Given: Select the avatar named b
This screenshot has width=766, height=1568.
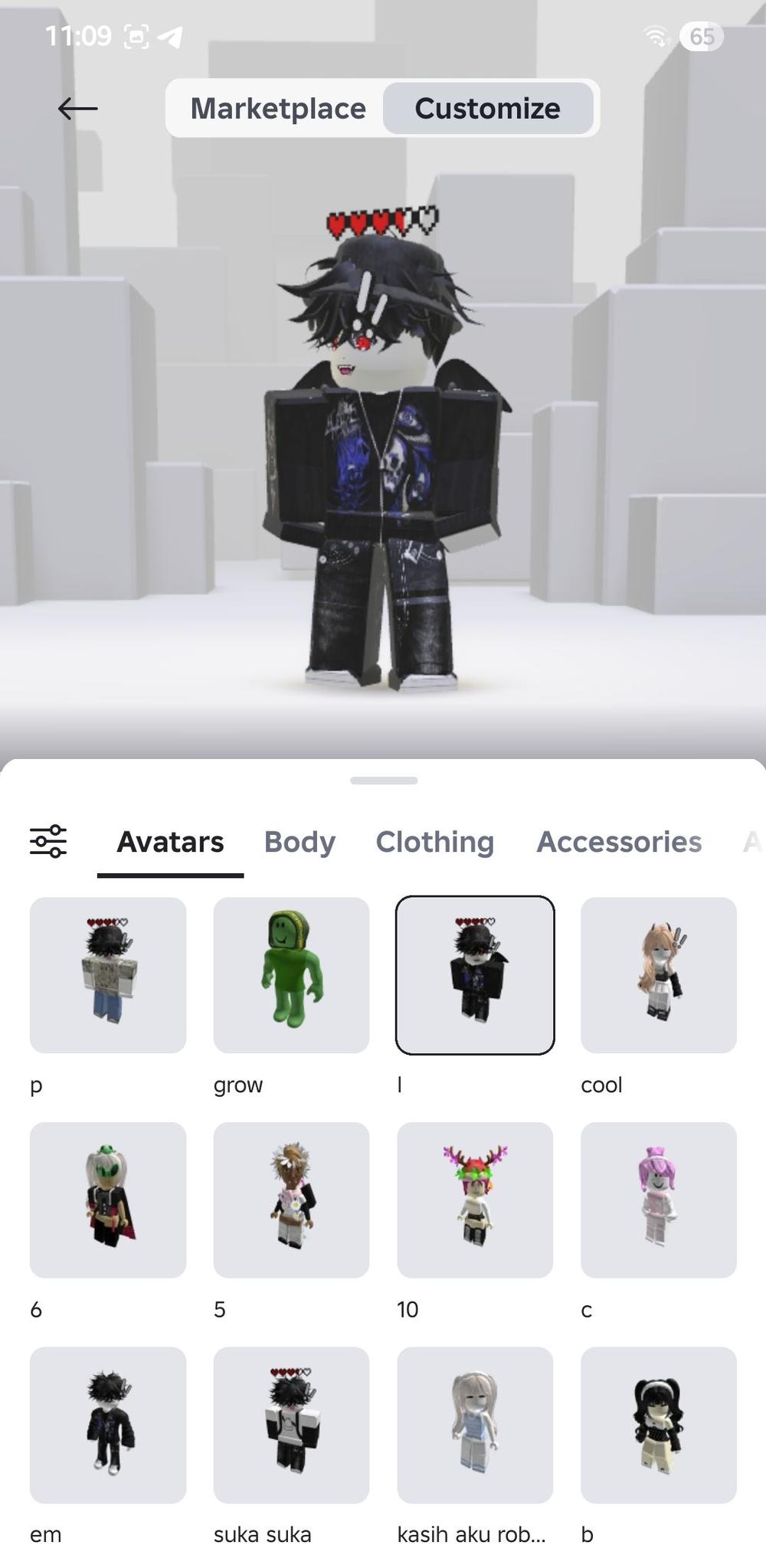Looking at the screenshot, I should [659, 1425].
